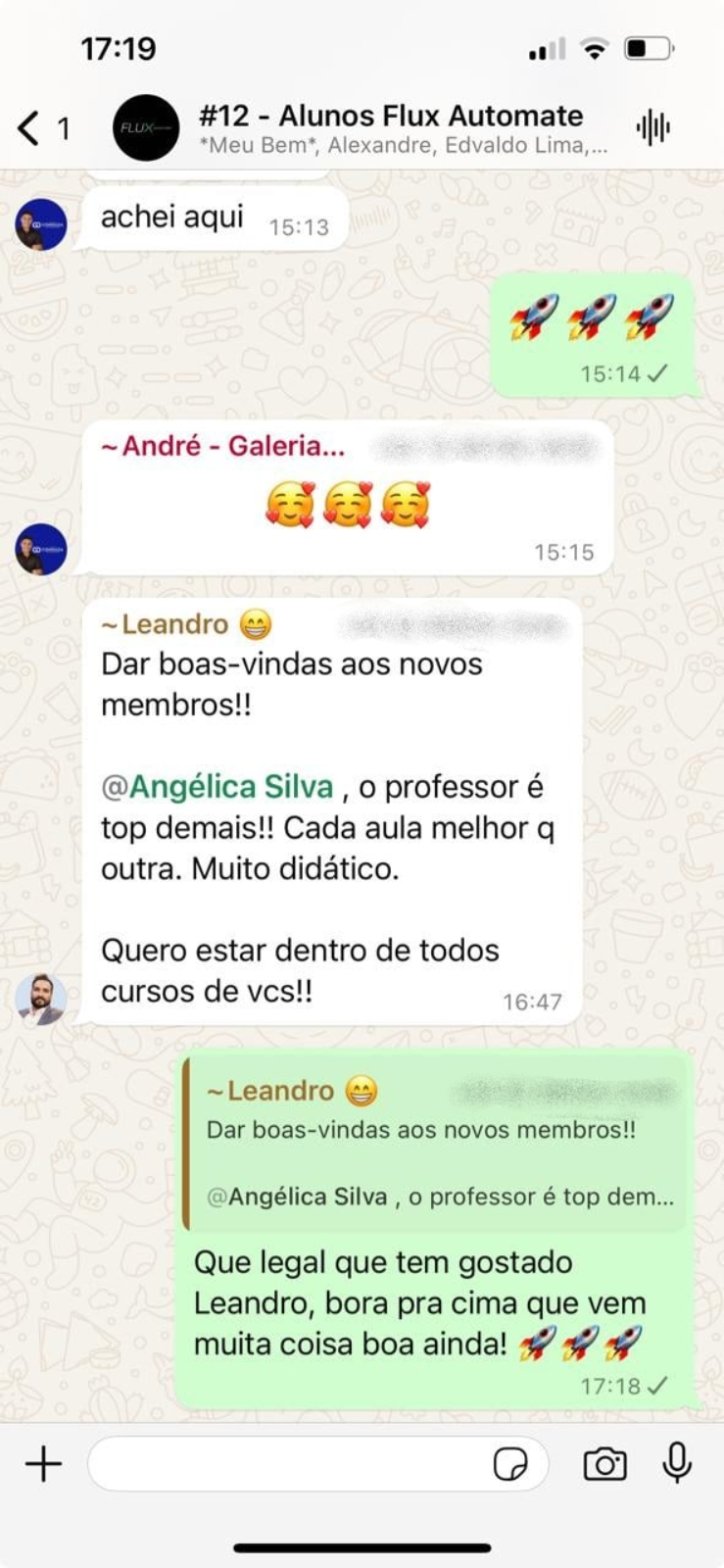This screenshot has height=1568, width=724.
Task: Go back to the chat list
Action: tap(31, 128)
